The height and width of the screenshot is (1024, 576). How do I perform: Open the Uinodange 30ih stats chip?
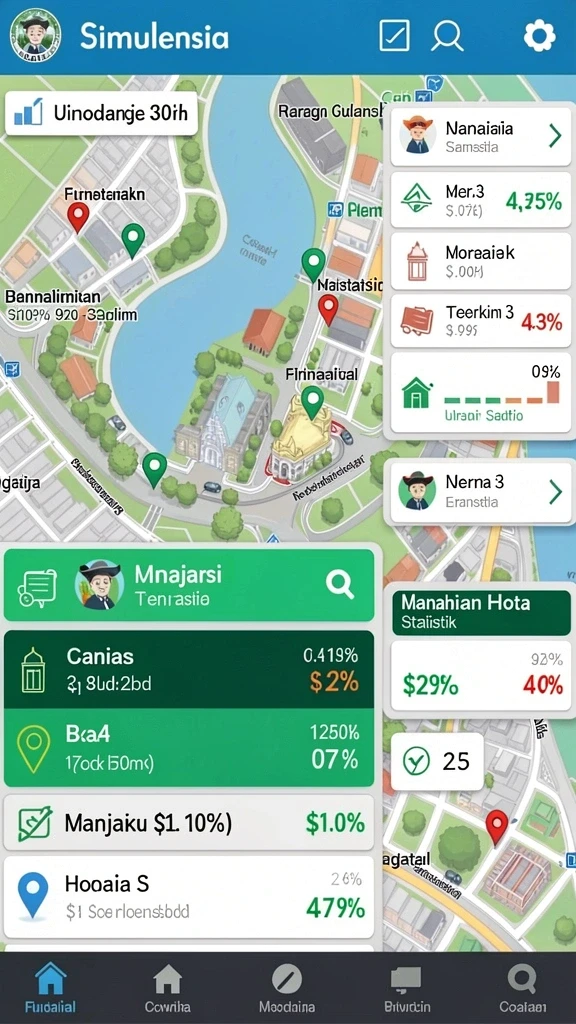101,113
